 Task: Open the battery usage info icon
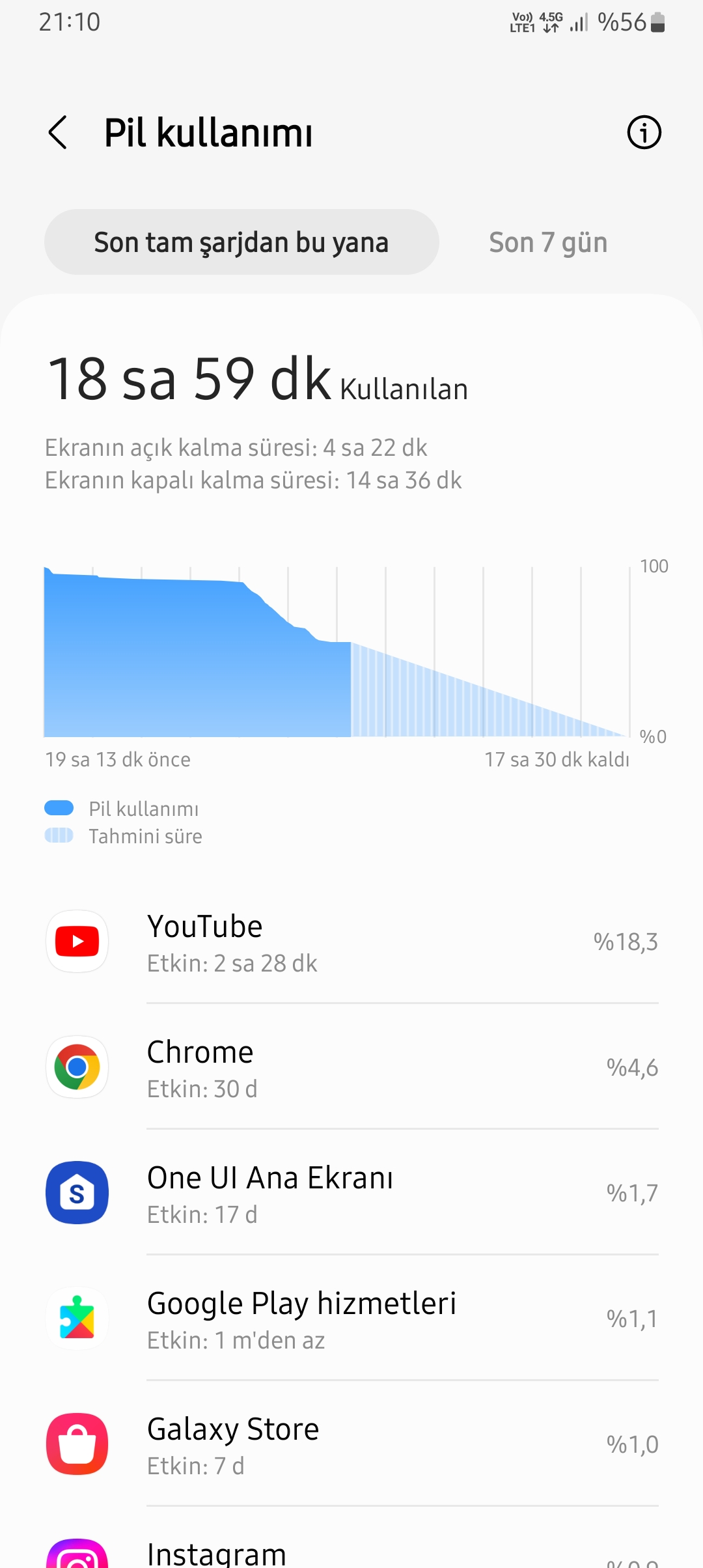644,133
